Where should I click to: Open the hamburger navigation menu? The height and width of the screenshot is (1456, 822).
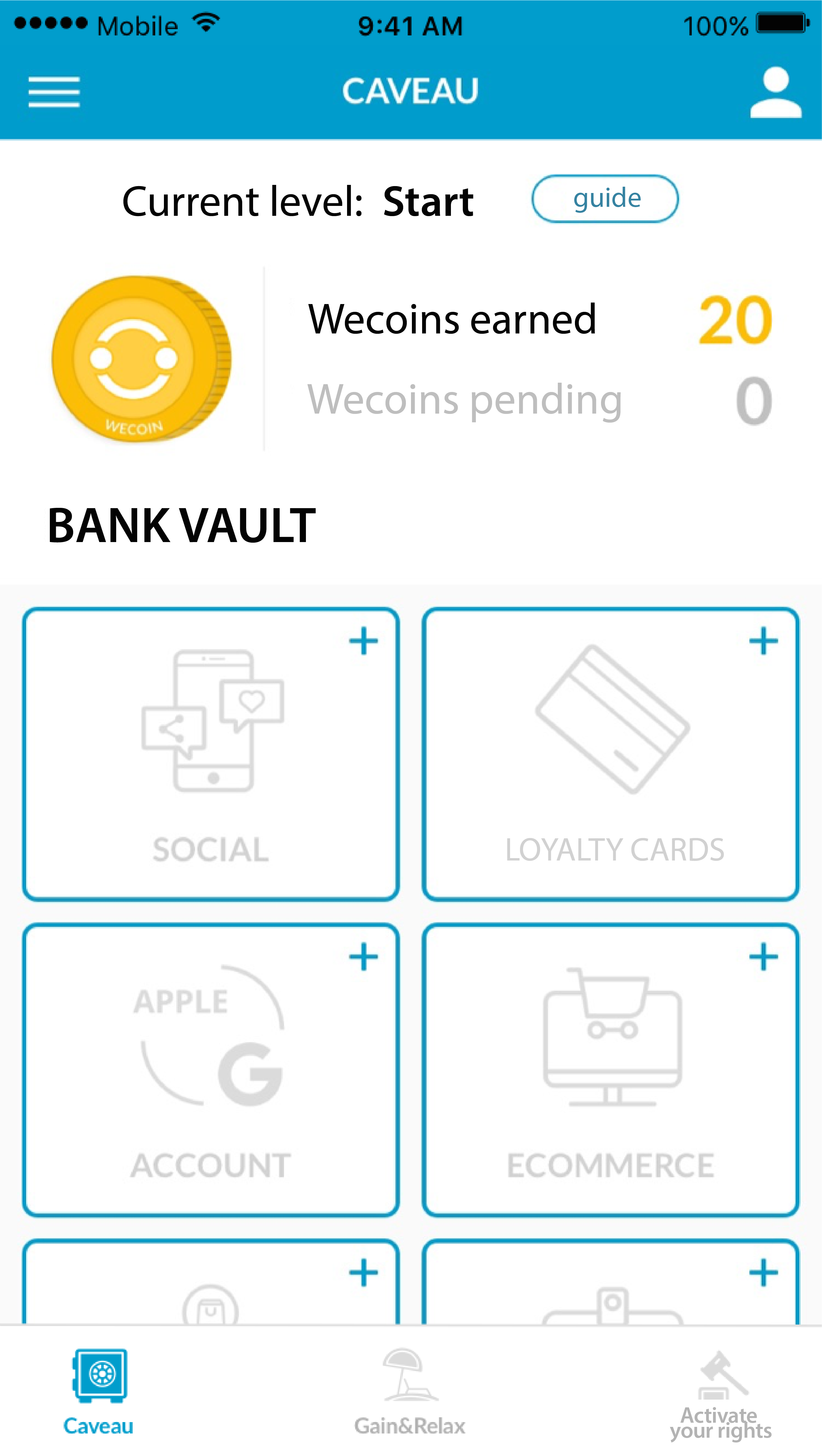click(54, 91)
